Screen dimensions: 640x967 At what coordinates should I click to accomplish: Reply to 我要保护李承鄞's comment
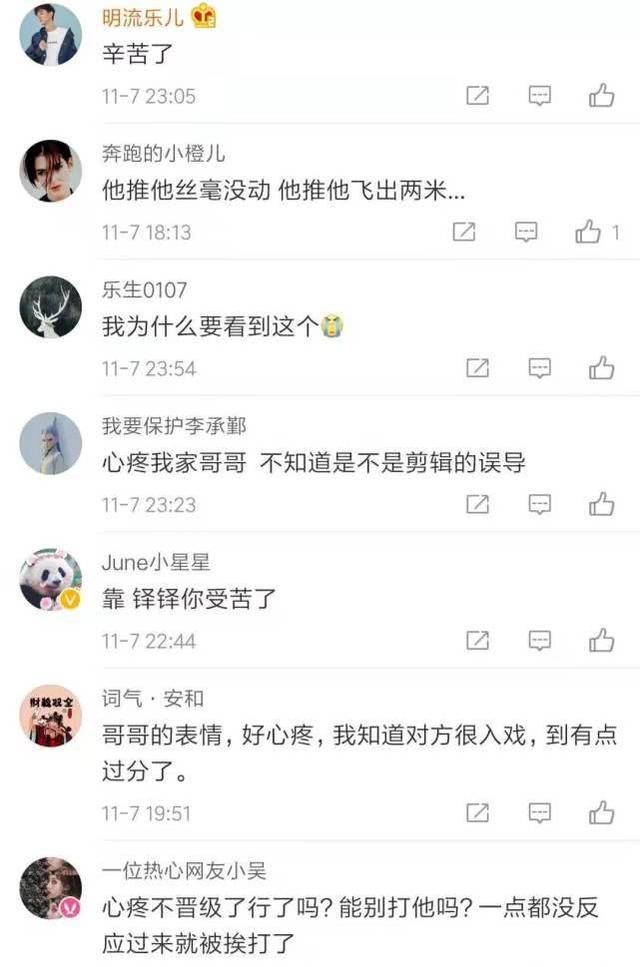[539, 504]
